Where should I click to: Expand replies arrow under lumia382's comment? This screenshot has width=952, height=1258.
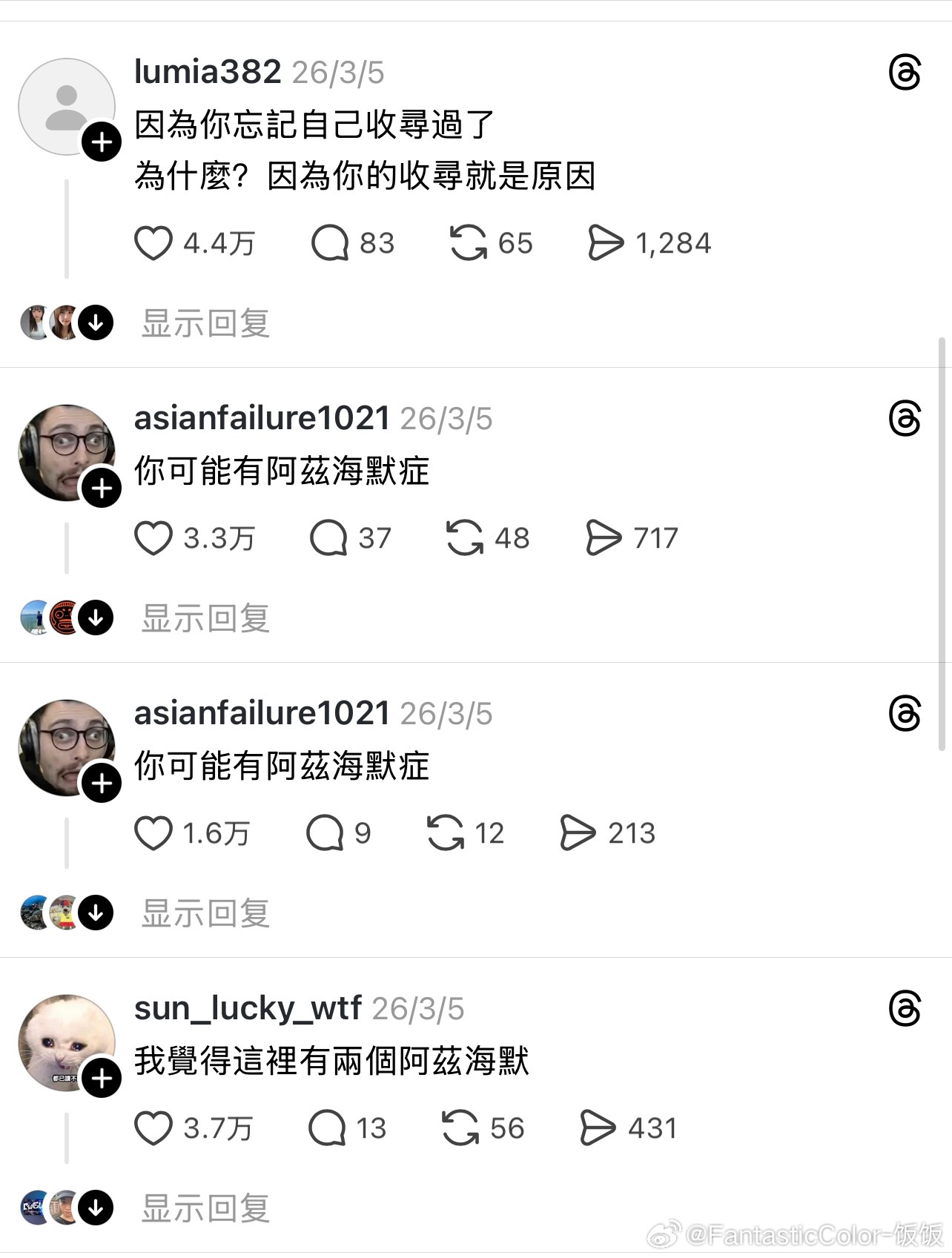tap(95, 322)
